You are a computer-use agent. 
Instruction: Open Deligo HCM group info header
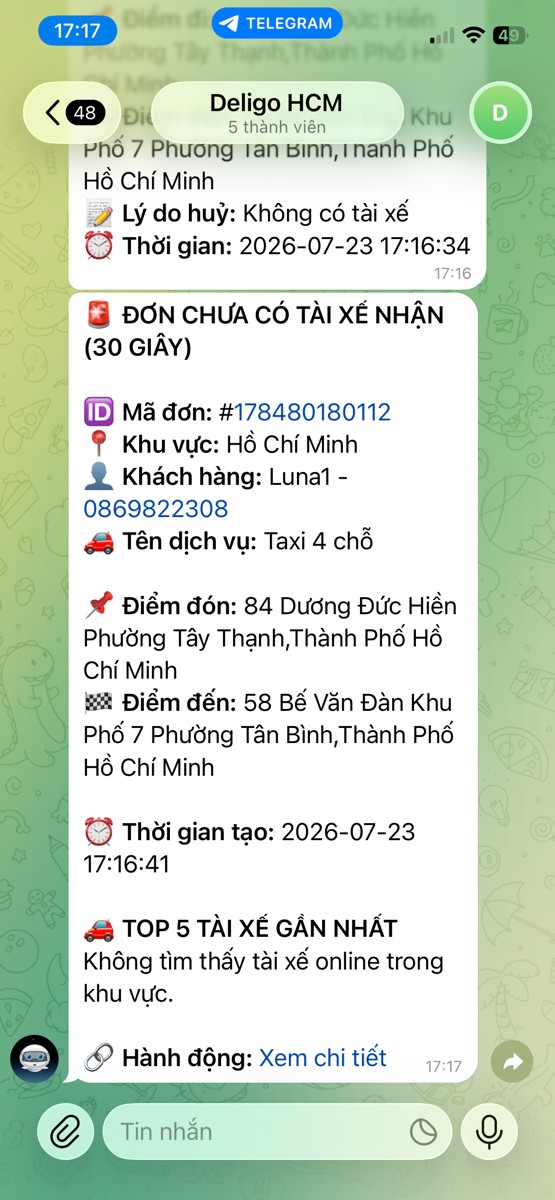click(x=277, y=112)
